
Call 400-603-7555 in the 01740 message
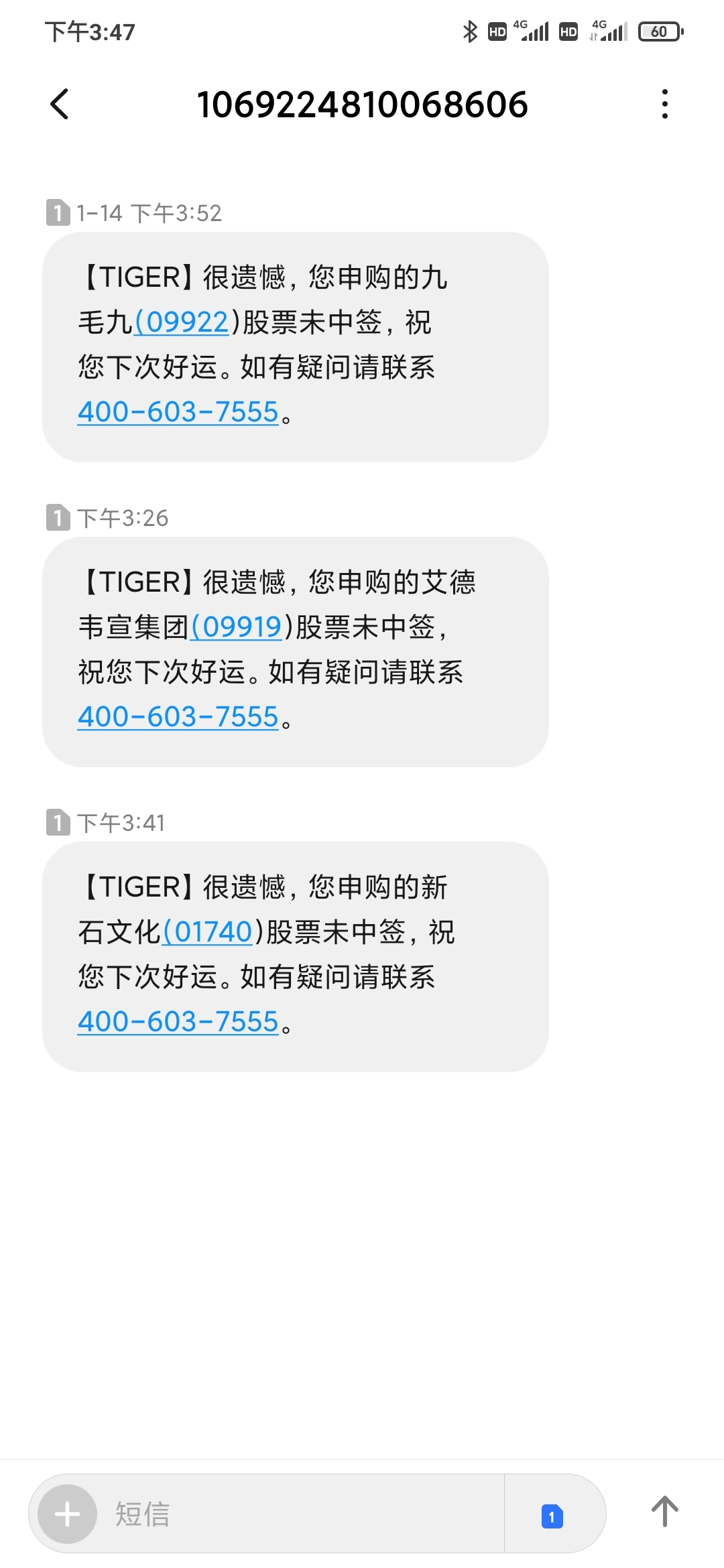(x=178, y=1022)
